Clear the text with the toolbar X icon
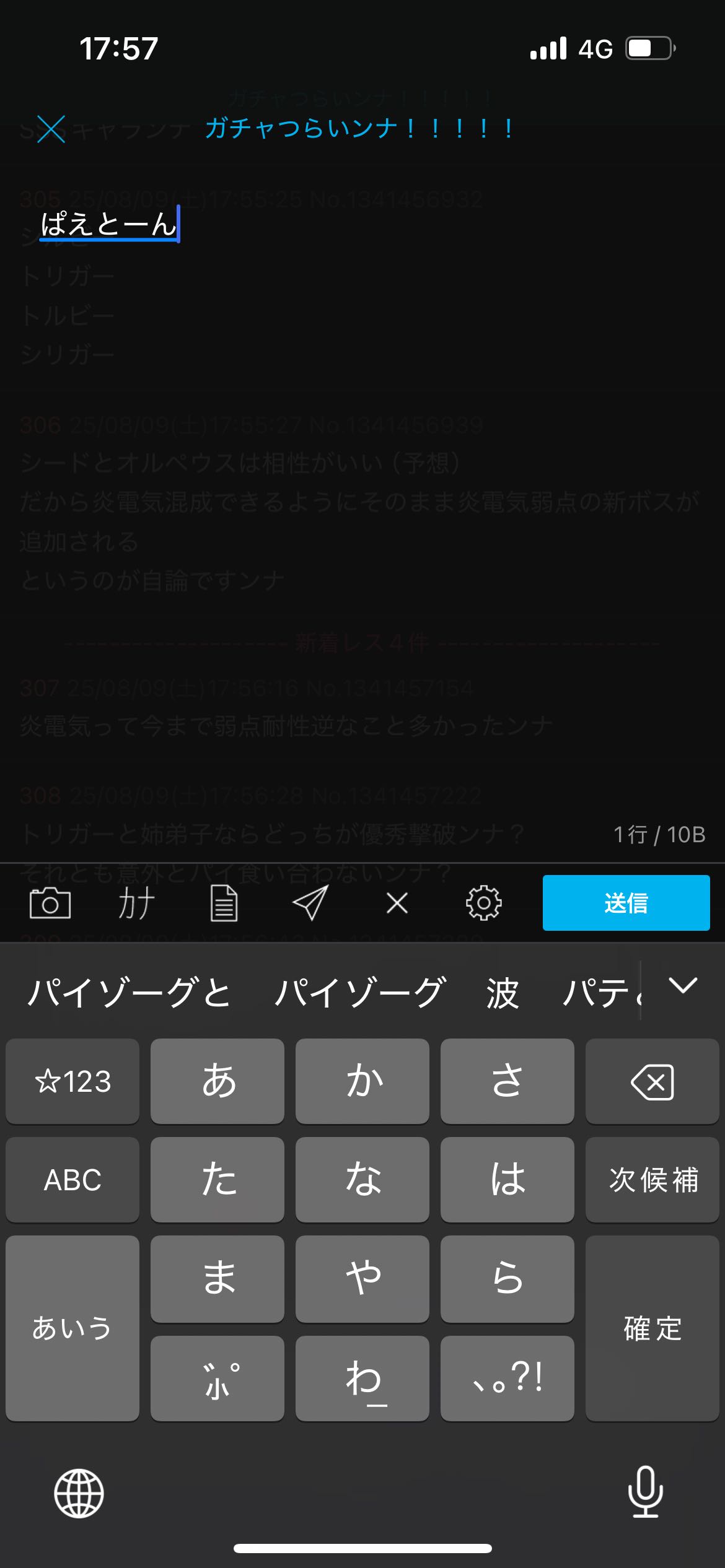Image resolution: width=725 pixels, height=1568 pixels. 397,903
